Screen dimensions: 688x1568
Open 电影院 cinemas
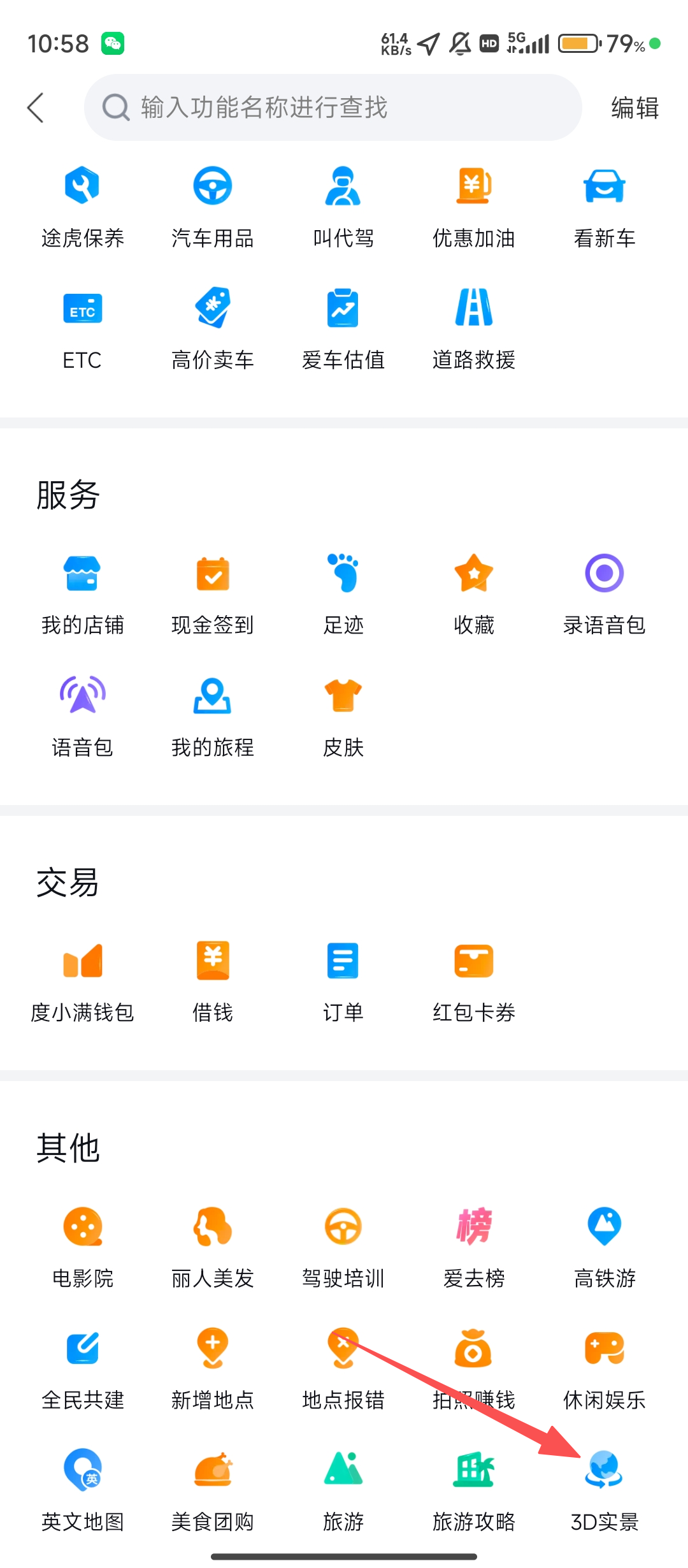pyautogui.click(x=82, y=1247)
